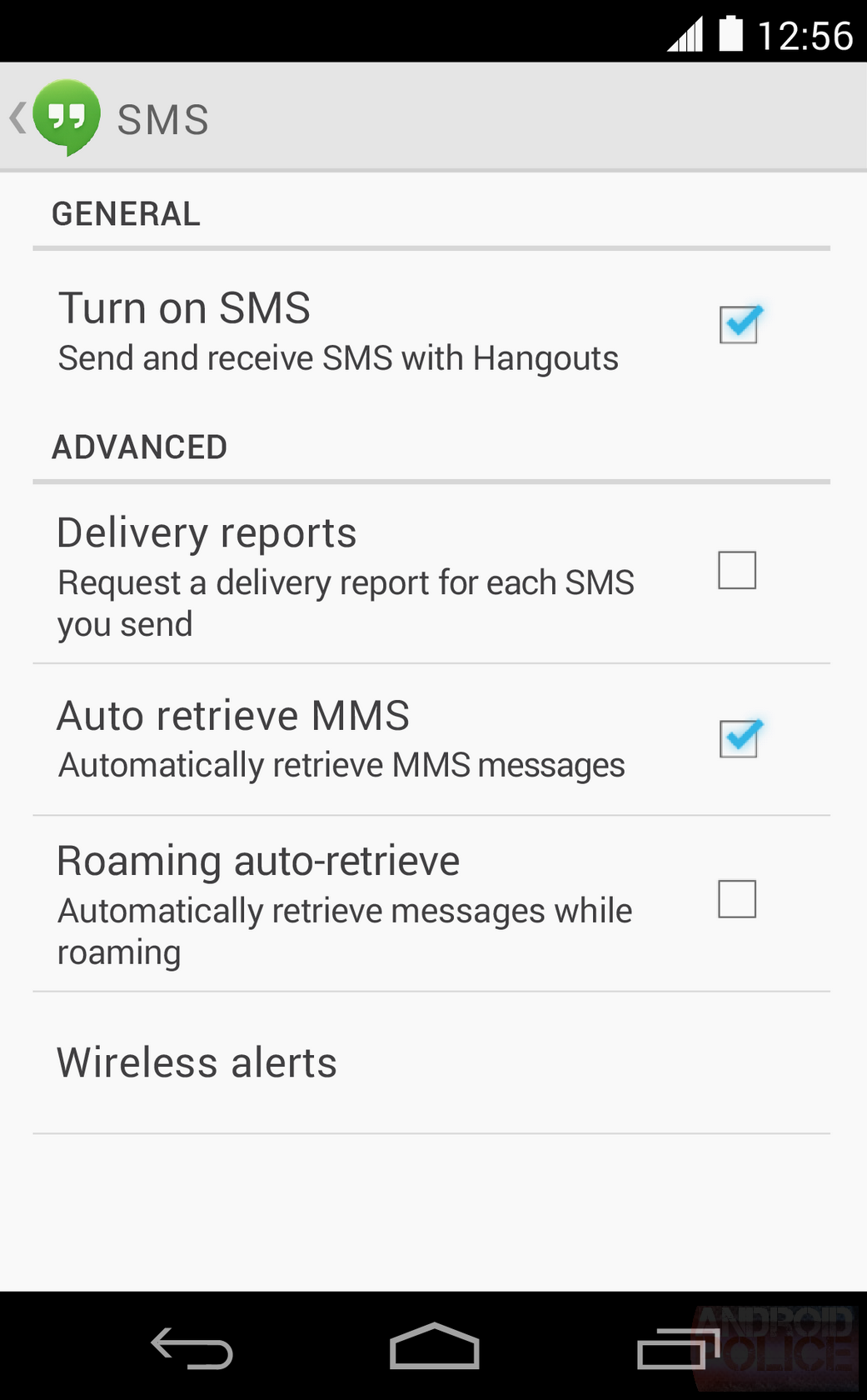Uncheck the Turn on SMS checkbox
The width and height of the screenshot is (867, 1400).
click(x=738, y=325)
